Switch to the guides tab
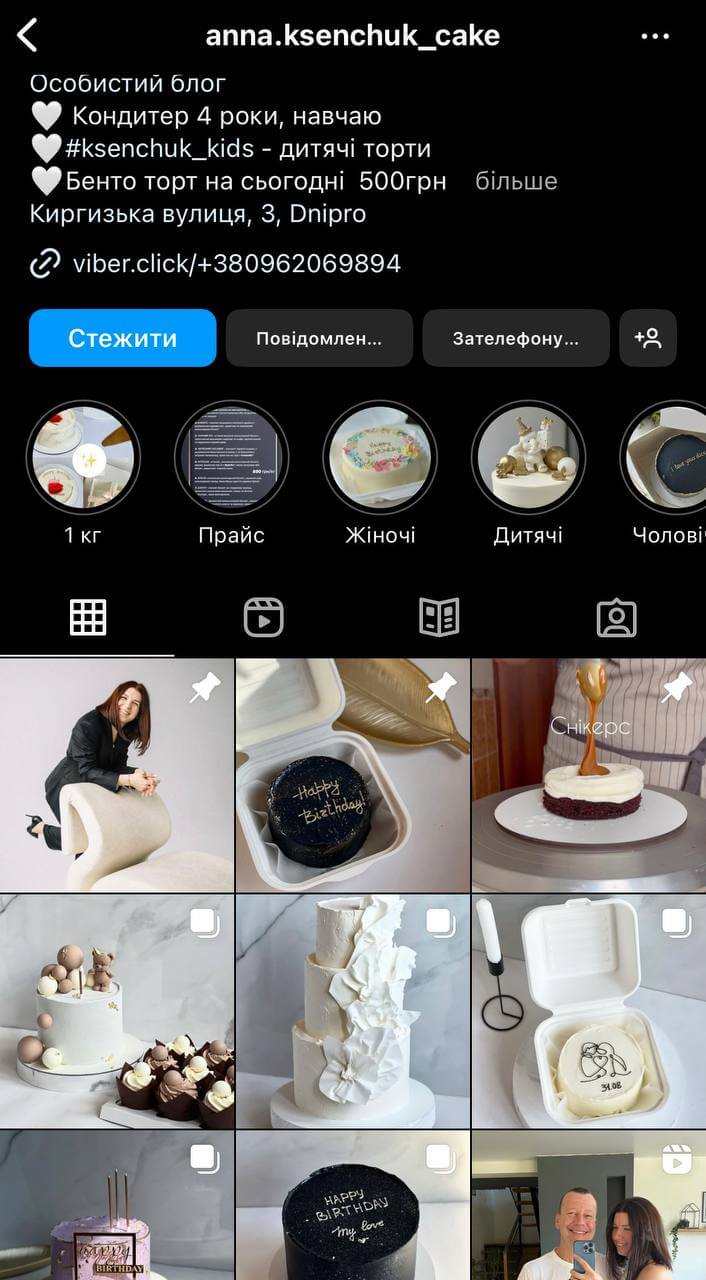The width and height of the screenshot is (706, 1280). [439, 618]
